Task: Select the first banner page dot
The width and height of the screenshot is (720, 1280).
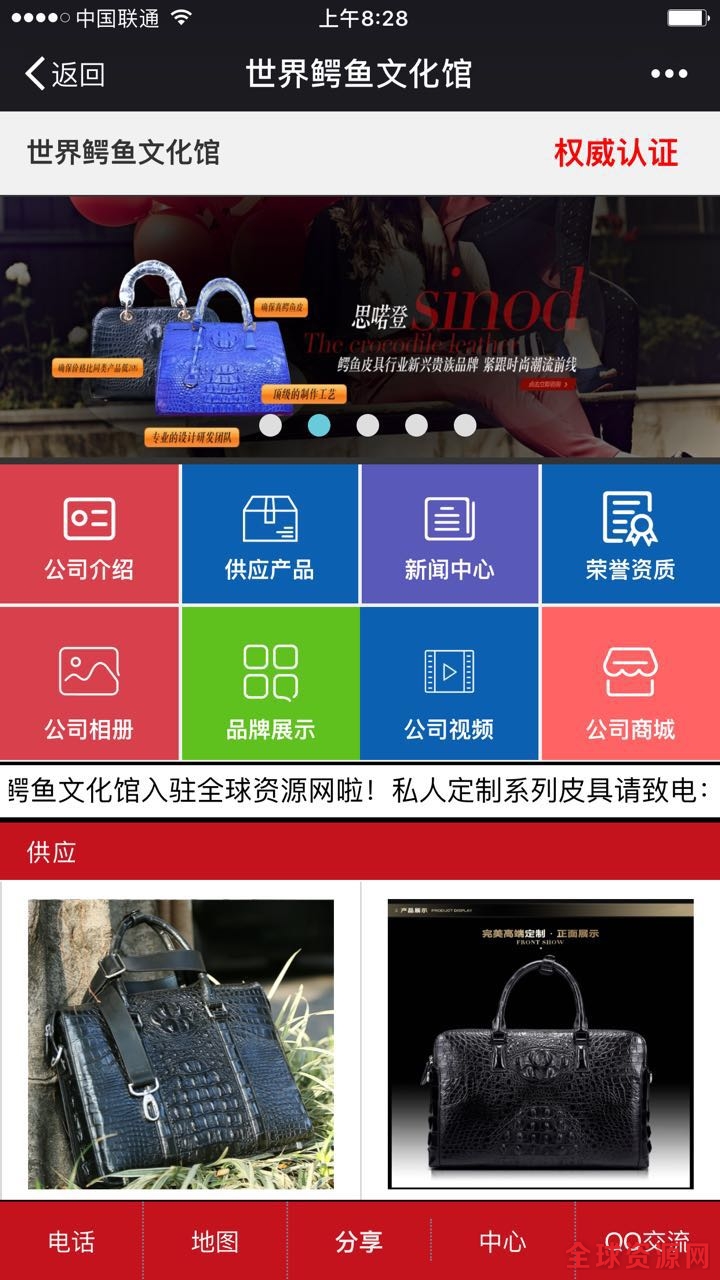Action: tap(270, 425)
